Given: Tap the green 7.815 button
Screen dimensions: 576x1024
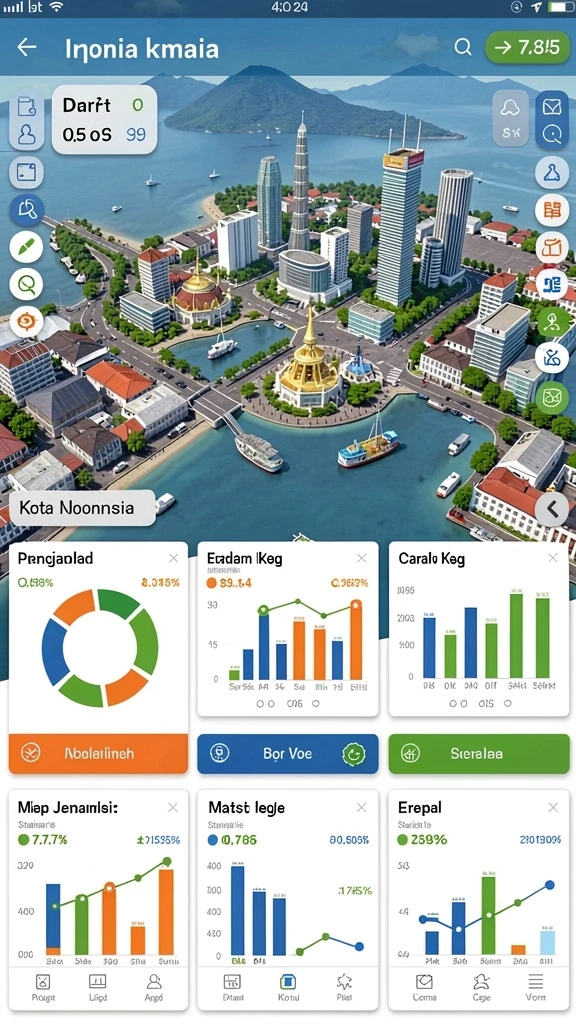Looking at the screenshot, I should coord(527,47).
